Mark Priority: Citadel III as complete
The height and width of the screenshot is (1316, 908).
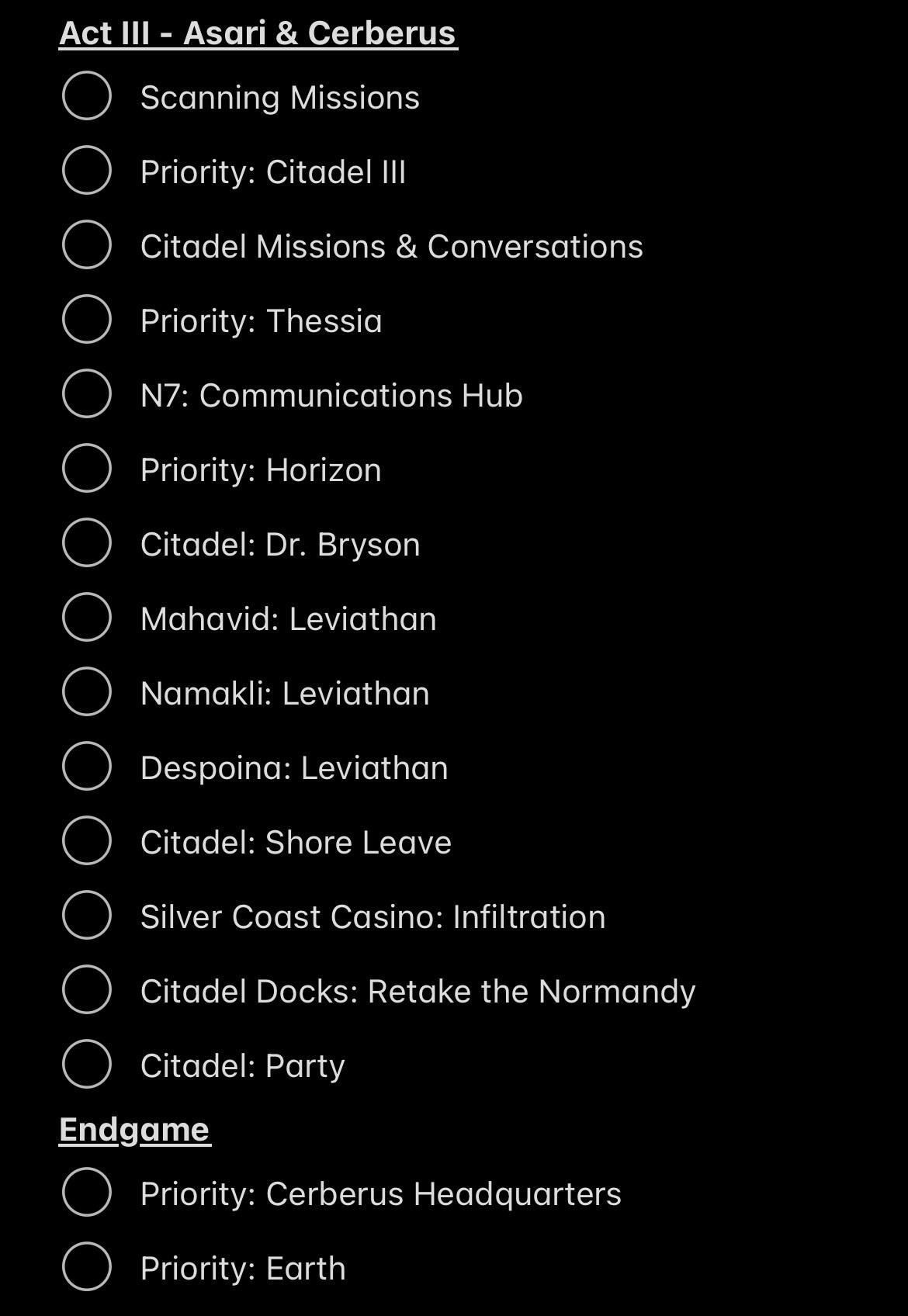(x=87, y=173)
